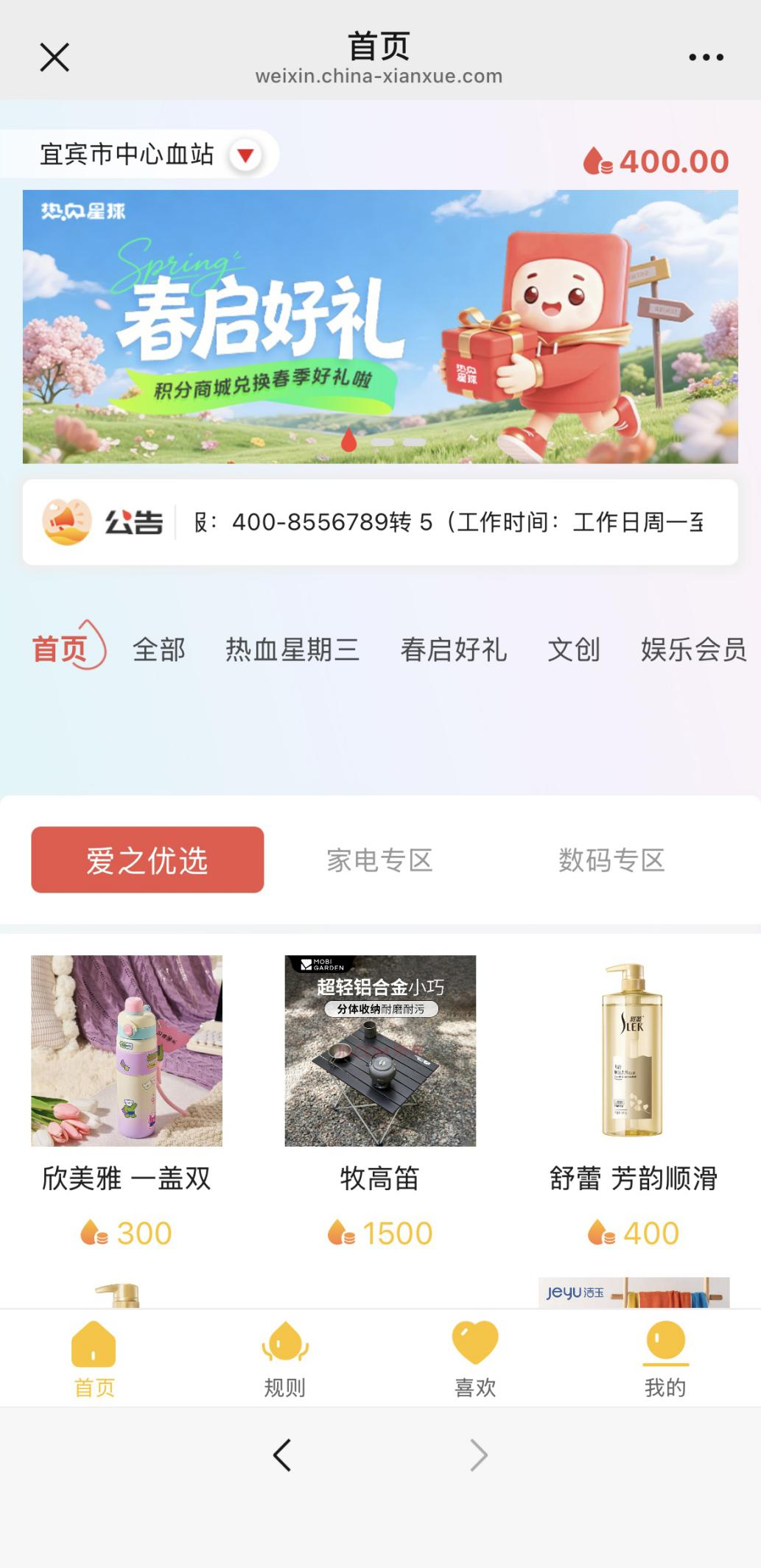
Task: Close the webview with the X icon
Action: tap(54, 57)
